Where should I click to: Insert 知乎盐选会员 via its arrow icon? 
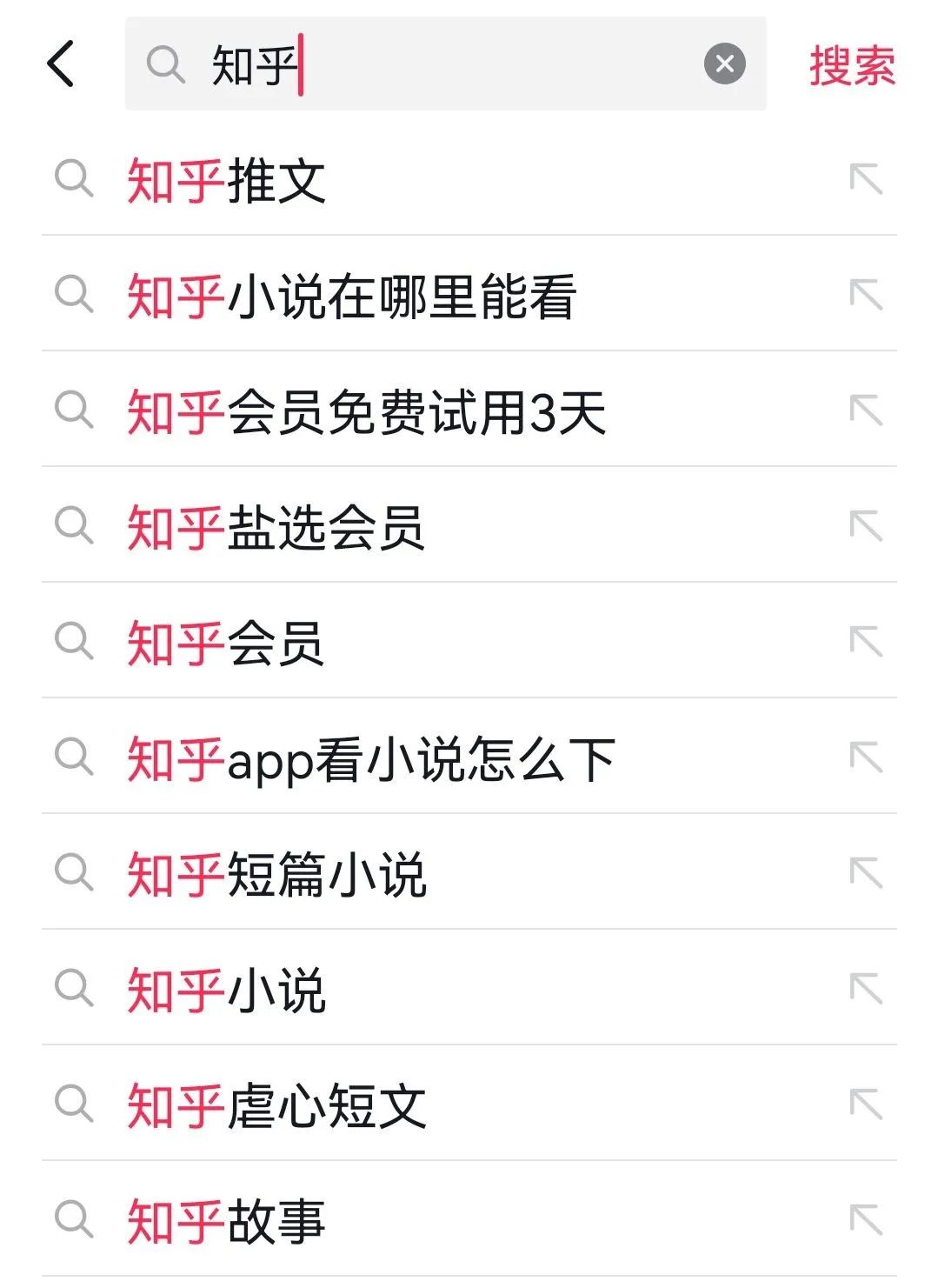(x=866, y=526)
